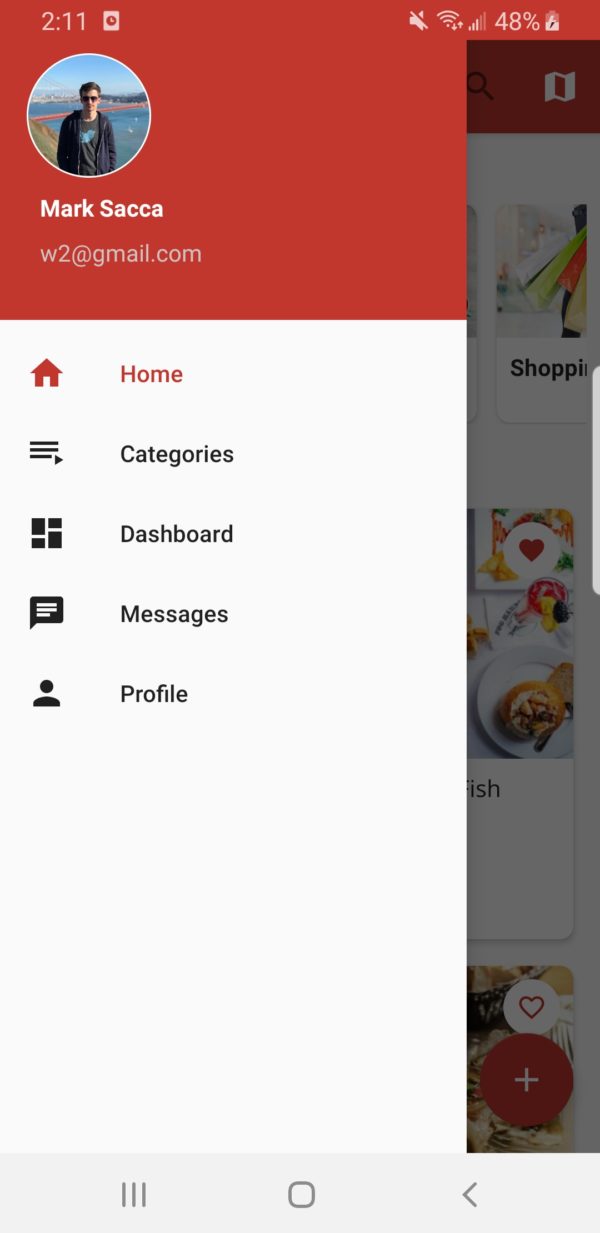Tap the system back button
600x1233 pixels.
[x=469, y=1194]
